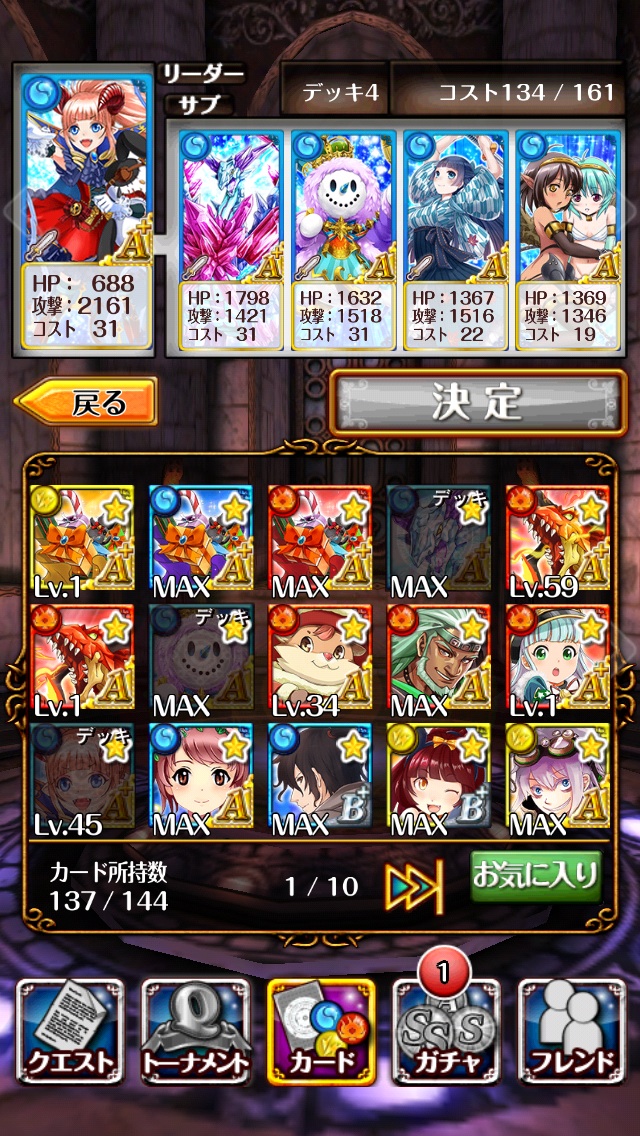Screen dimensions: 640x1136
Task: Go to the next card page
Action: click(415, 886)
